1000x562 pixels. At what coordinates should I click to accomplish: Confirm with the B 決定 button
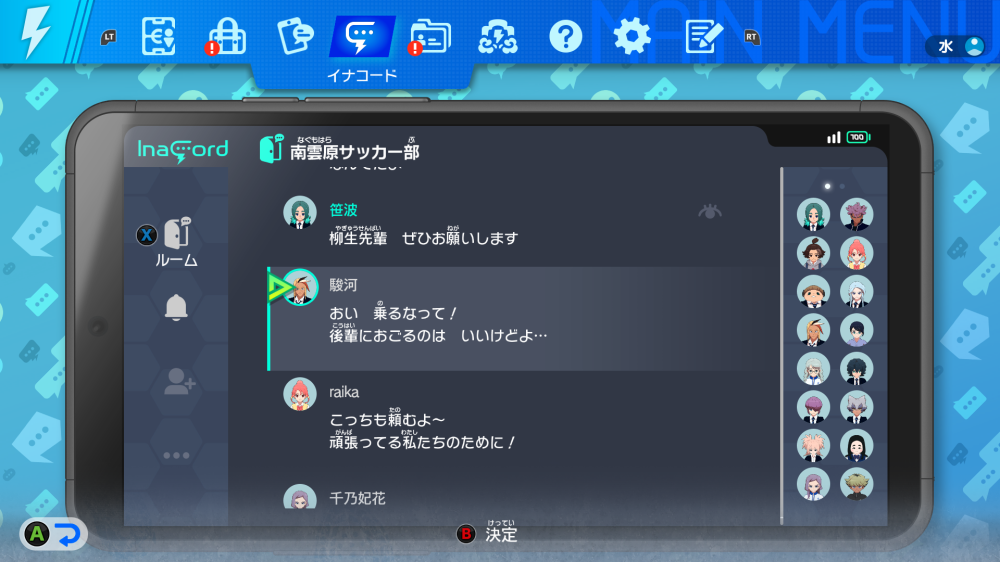488,534
